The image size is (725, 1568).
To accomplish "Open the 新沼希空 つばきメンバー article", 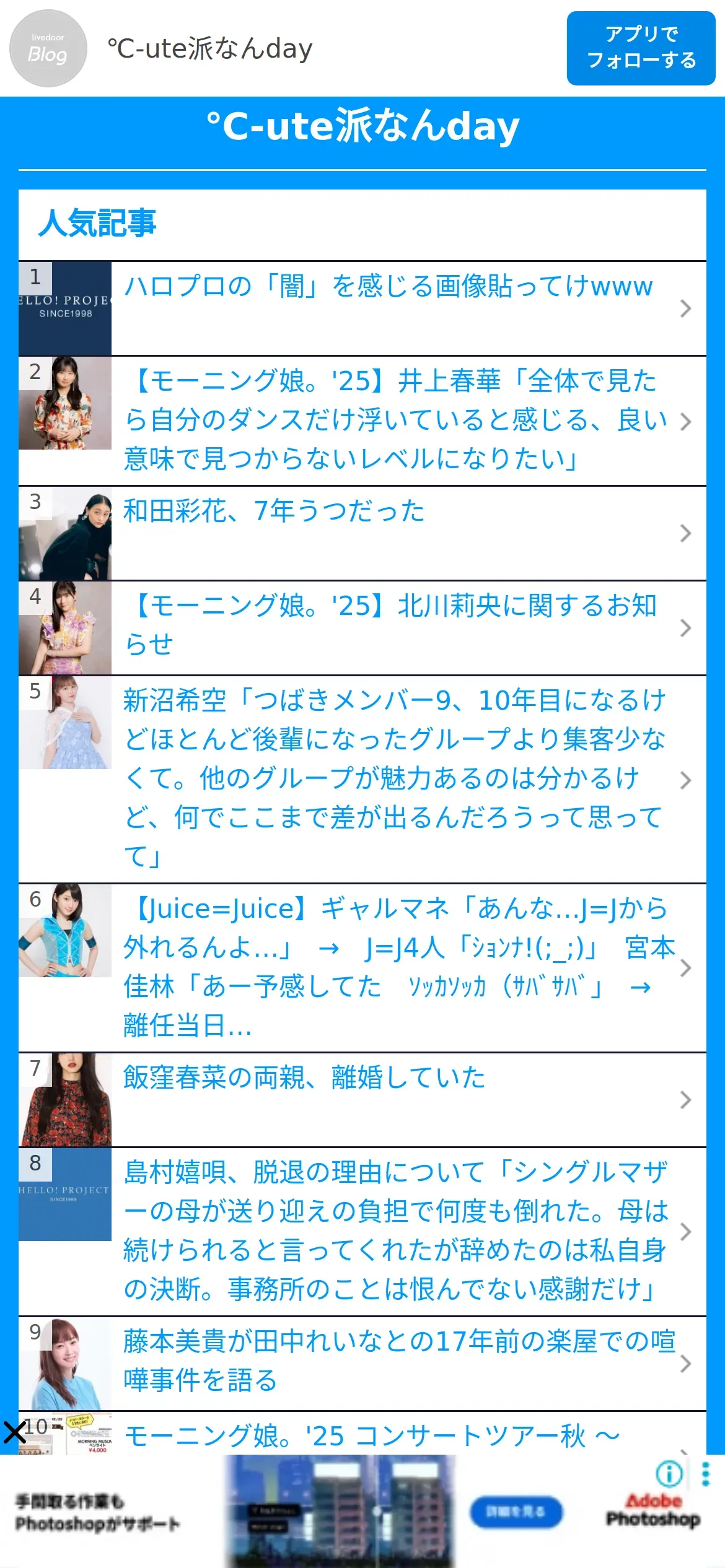I will click(394, 778).
